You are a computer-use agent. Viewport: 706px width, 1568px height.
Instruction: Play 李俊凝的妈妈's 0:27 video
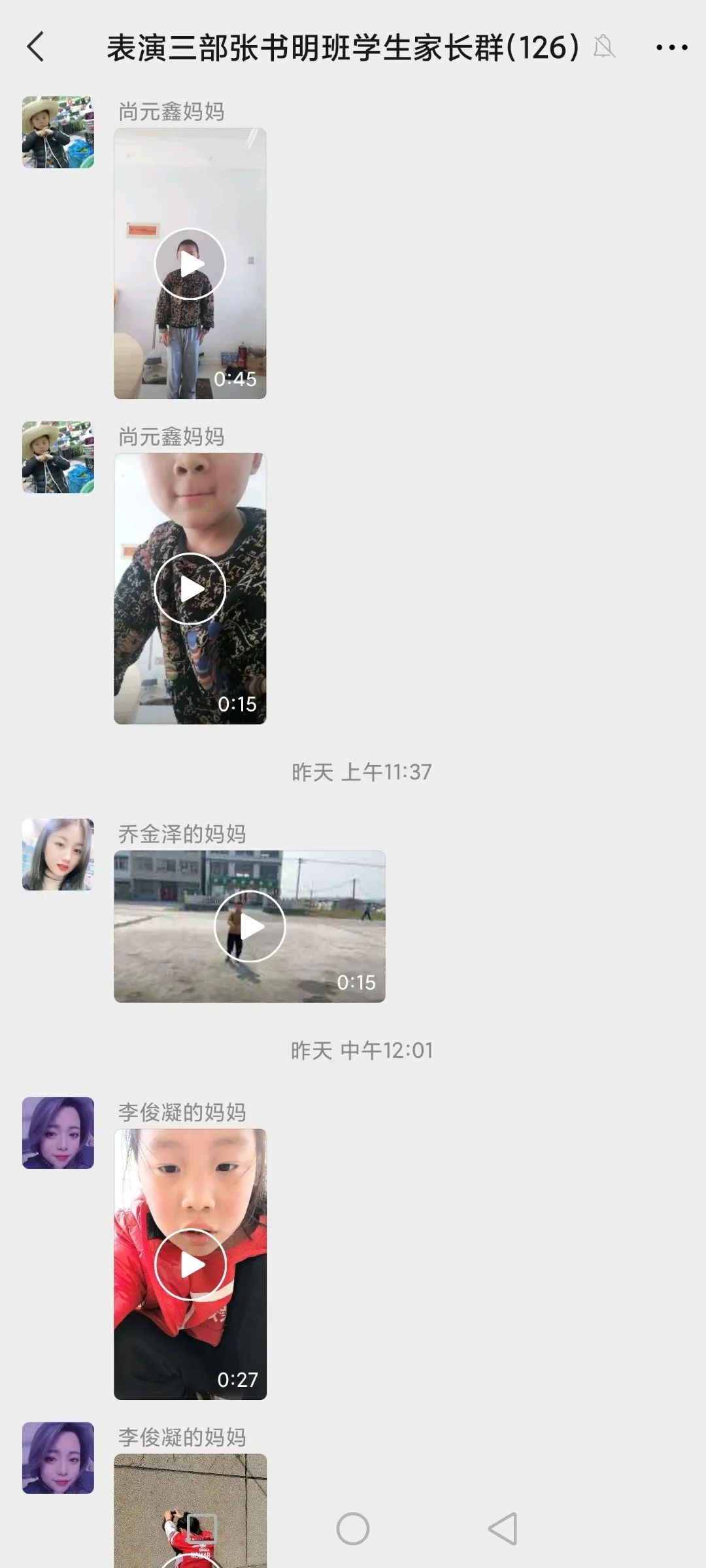pyautogui.click(x=190, y=1265)
